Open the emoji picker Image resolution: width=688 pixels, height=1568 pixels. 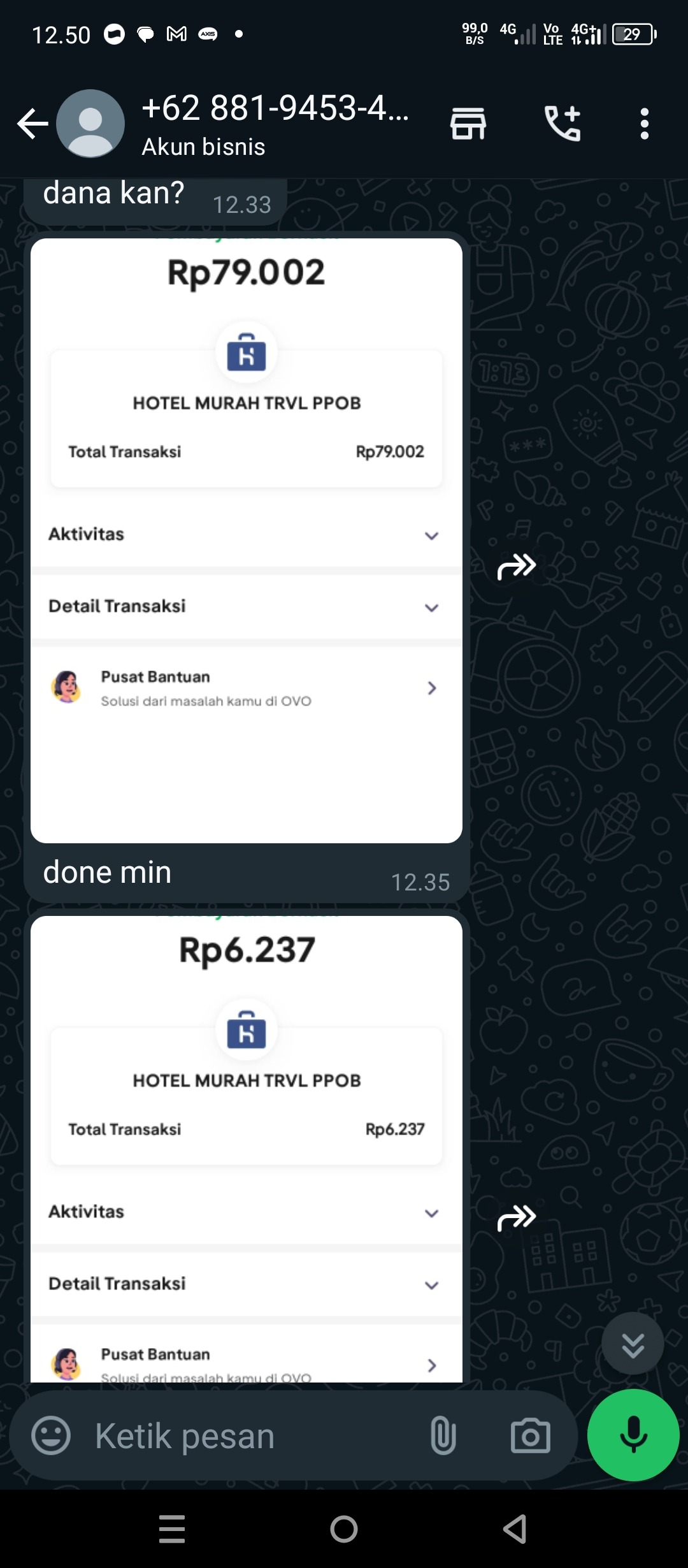tap(51, 1435)
